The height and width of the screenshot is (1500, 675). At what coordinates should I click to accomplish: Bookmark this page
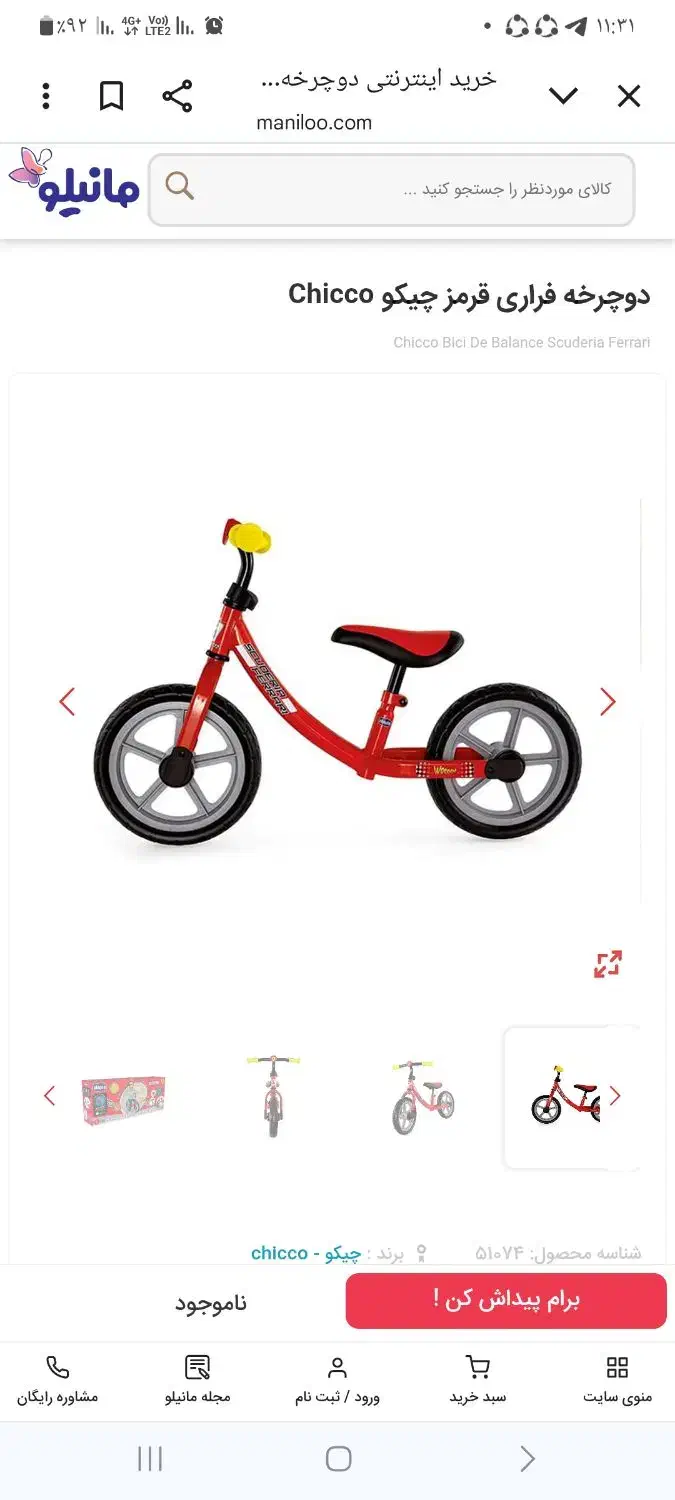pyautogui.click(x=111, y=96)
